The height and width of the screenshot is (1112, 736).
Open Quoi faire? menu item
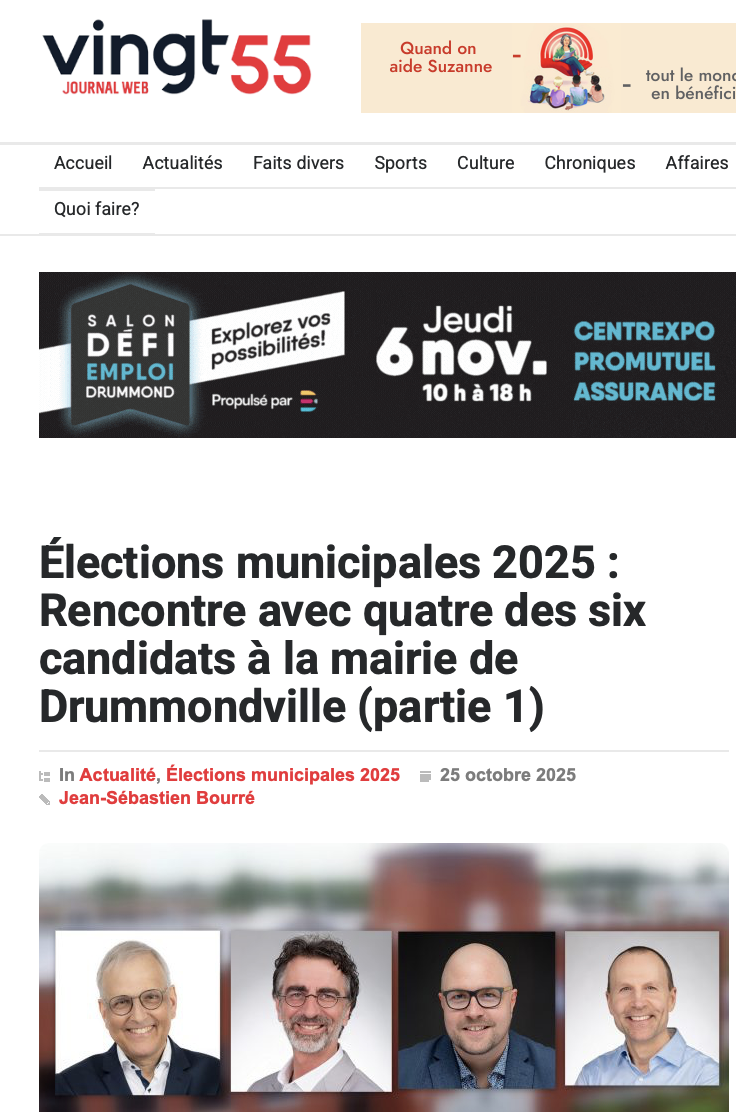[97, 210]
